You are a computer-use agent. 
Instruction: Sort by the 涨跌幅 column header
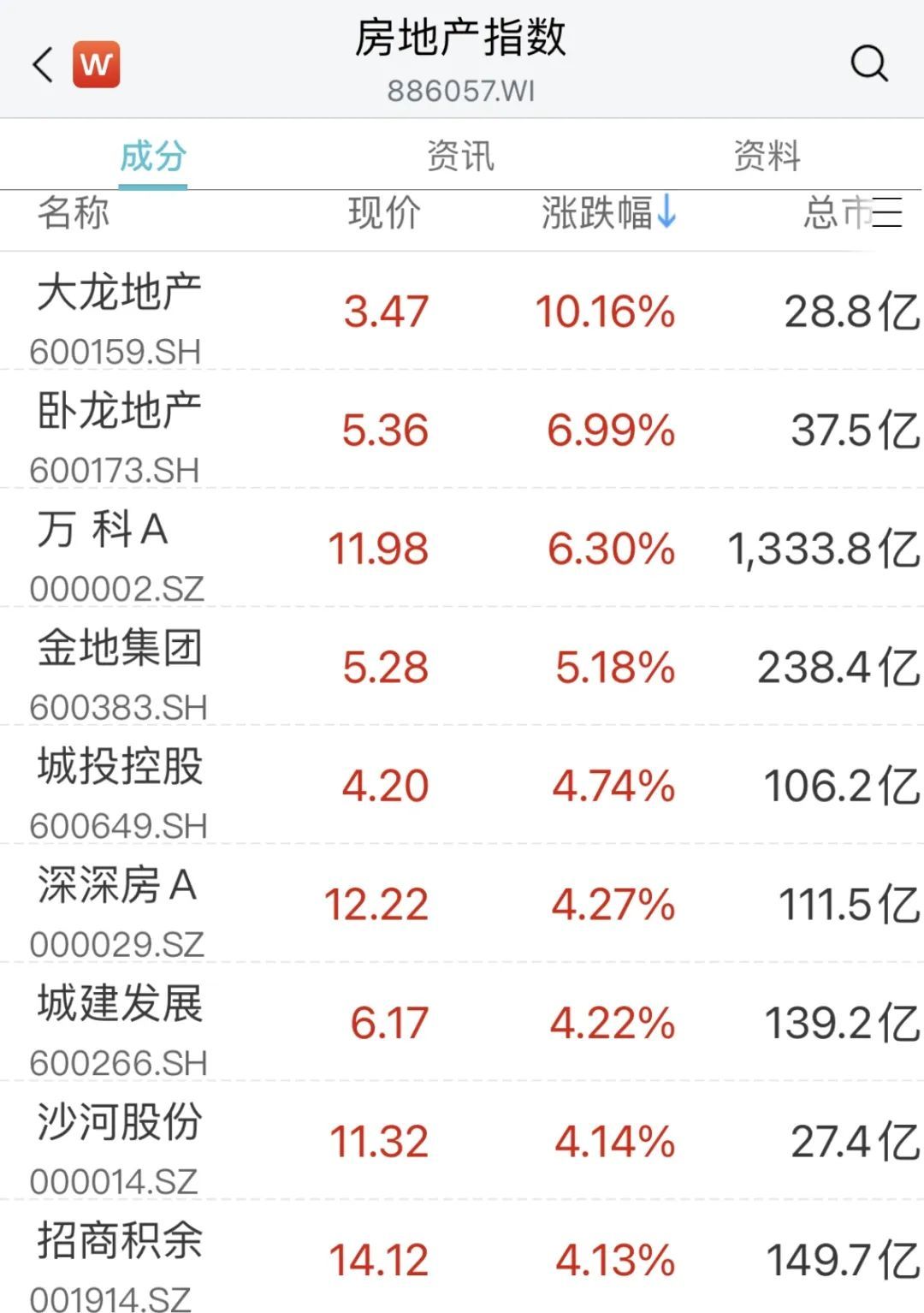(607, 213)
